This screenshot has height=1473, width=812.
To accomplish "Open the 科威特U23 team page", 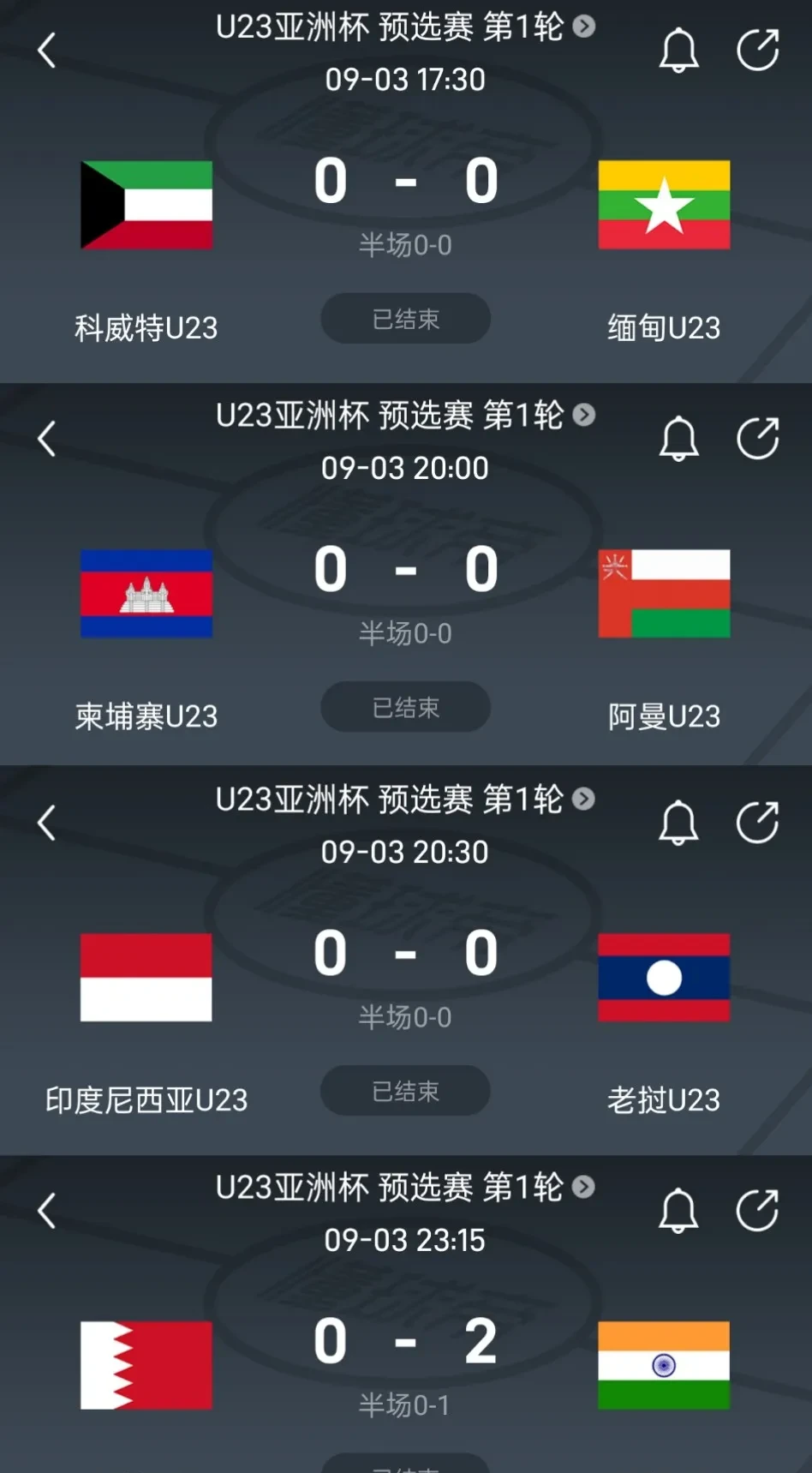I will pyautogui.click(x=146, y=328).
